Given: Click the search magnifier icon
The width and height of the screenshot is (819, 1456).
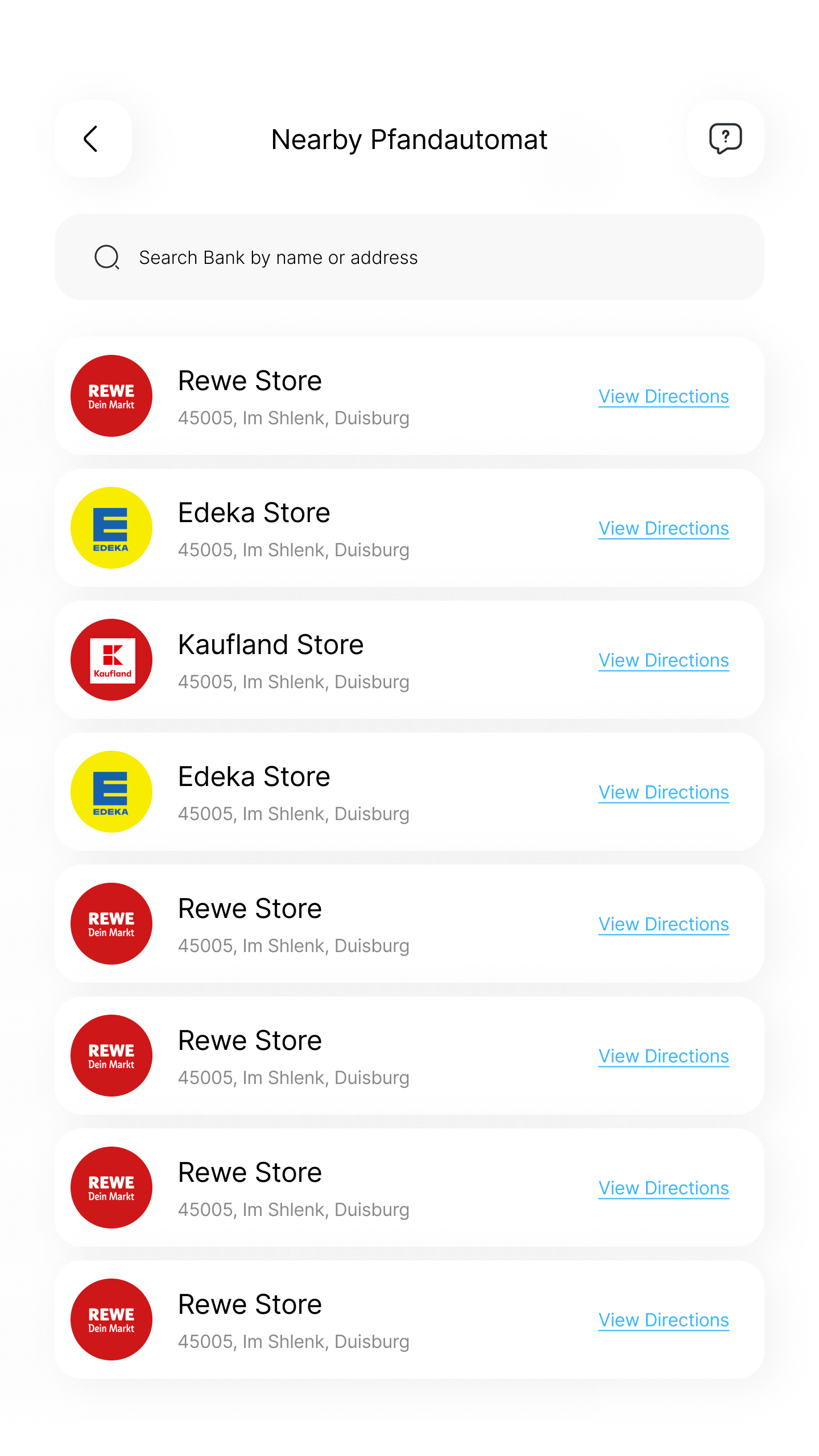Looking at the screenshot, I should (106, 257).
